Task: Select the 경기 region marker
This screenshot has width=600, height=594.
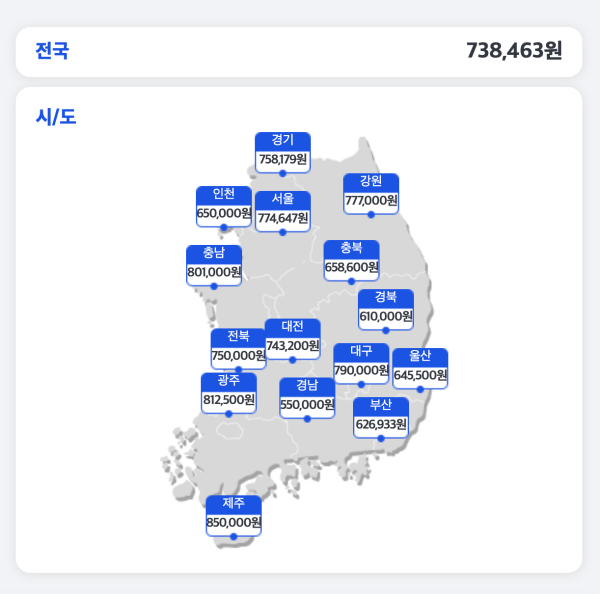Action: coord(283,151)
